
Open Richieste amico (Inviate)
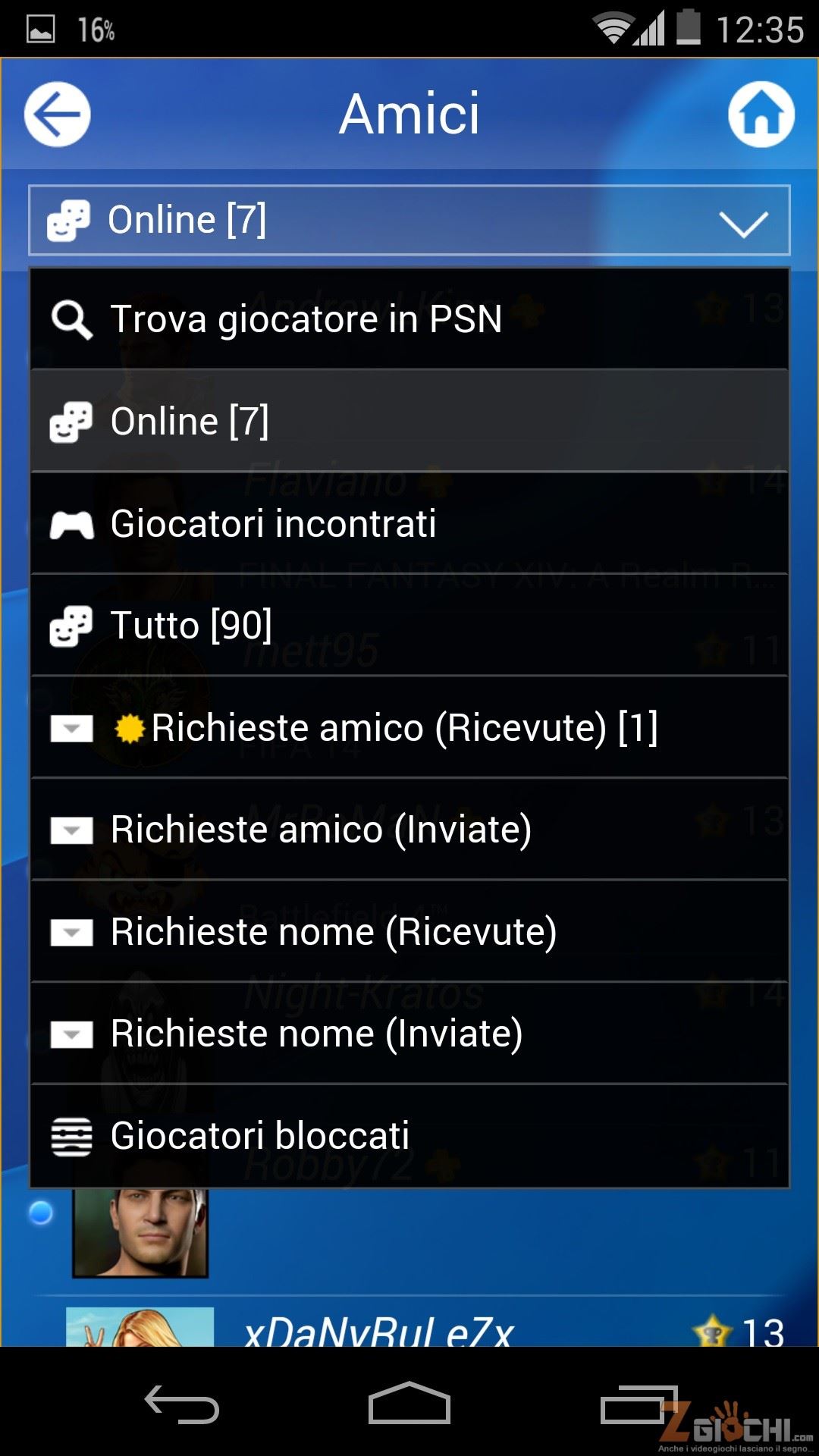(x=409, y=830)
